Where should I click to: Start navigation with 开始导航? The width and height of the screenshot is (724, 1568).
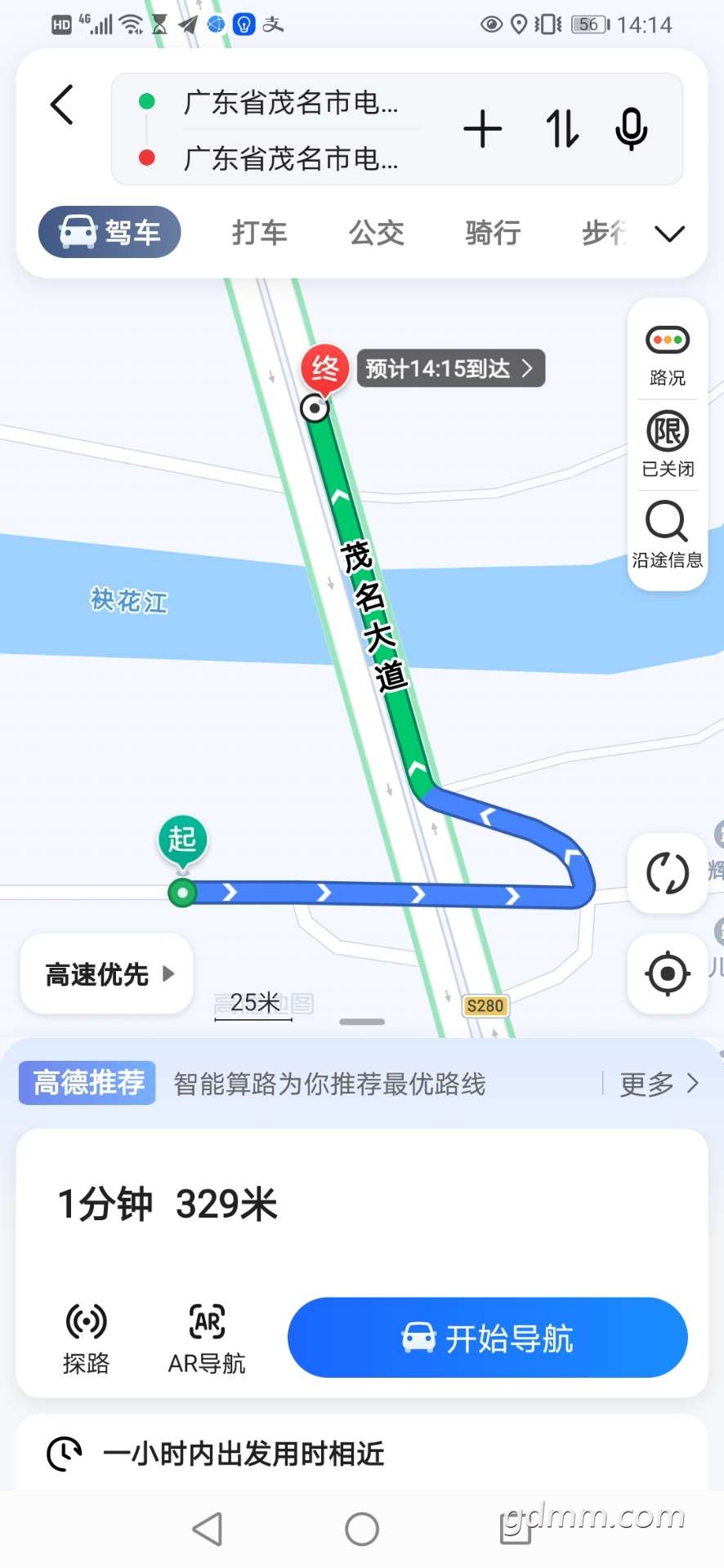coord(488,1338)
